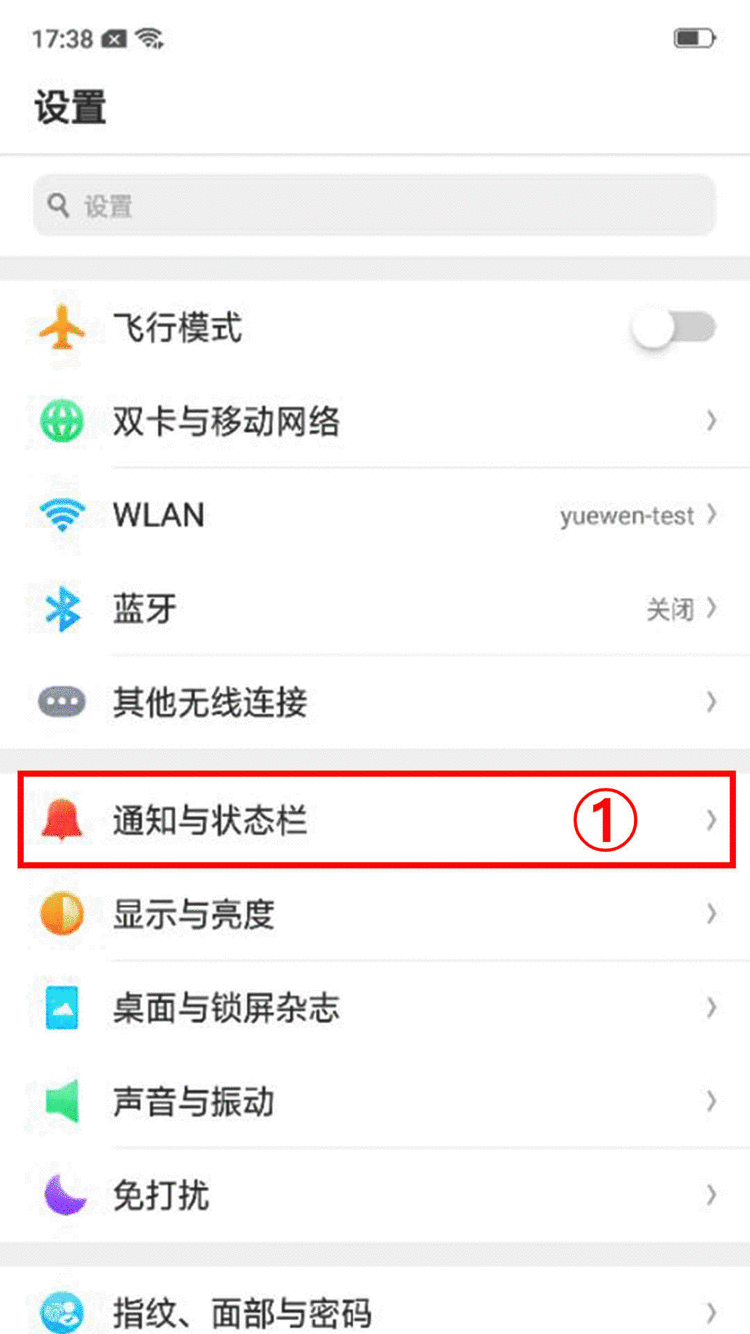This screenshot has height=1334, width=750.
Task: Open 通知与状态栏 settings
Action: click(375, 820)
